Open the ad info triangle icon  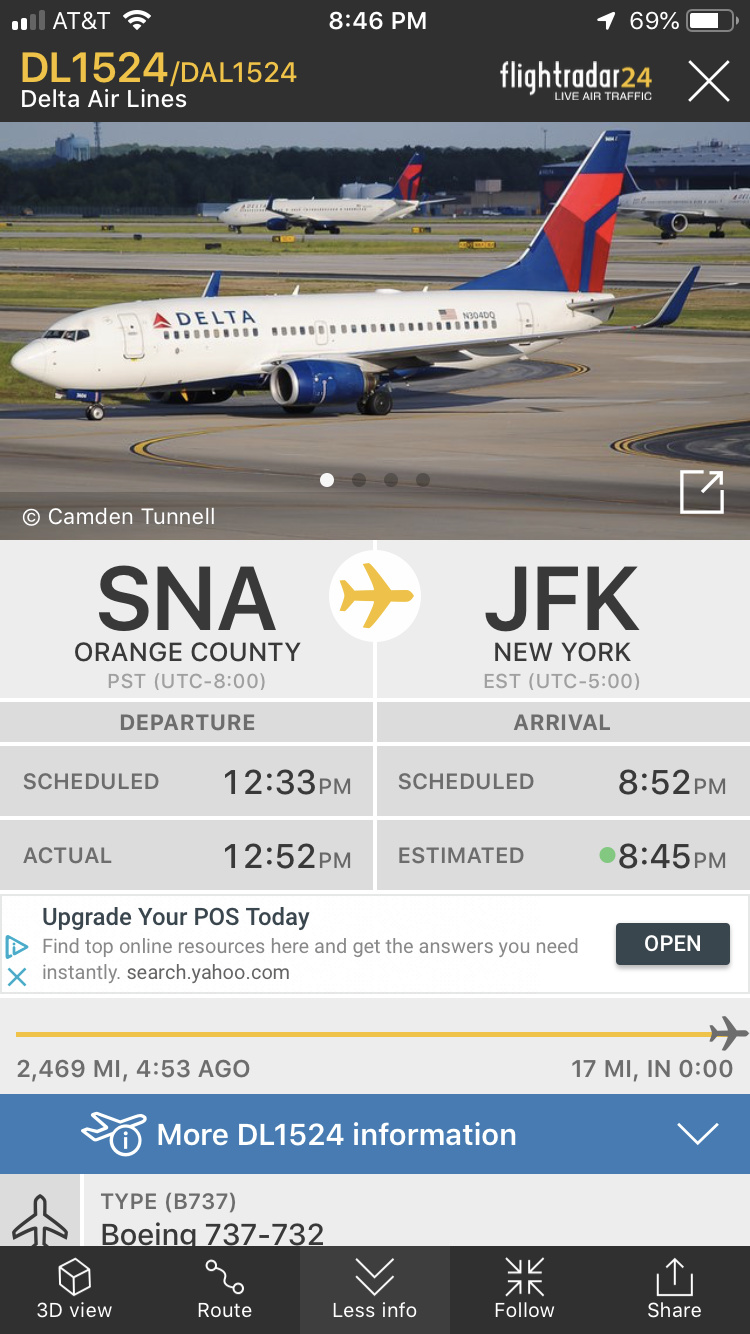coord(17,946)
